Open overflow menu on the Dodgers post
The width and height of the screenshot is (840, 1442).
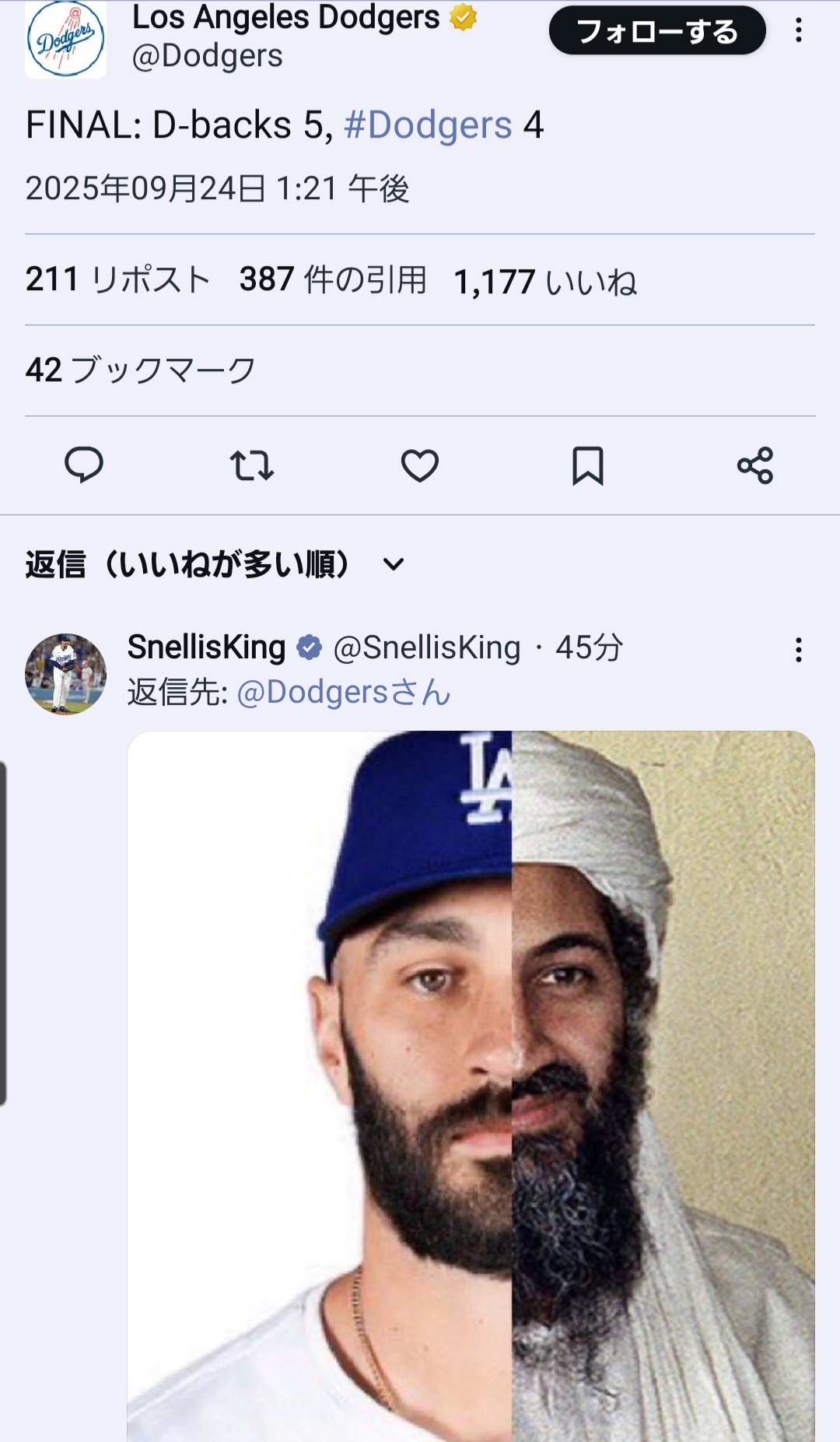(798, 30)
